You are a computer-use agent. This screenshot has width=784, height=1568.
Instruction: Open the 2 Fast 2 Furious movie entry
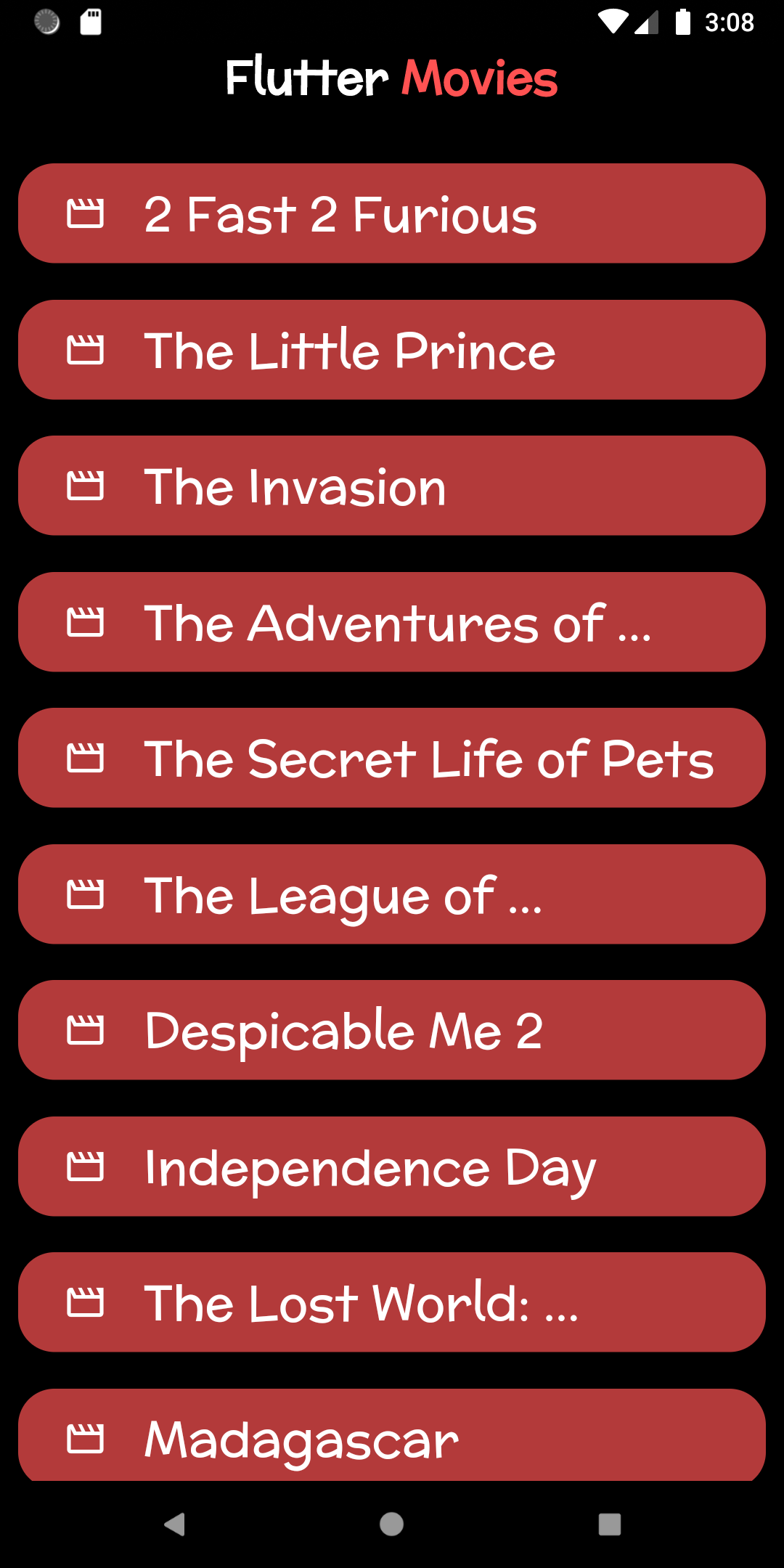pyautogui.click(x=392, y=213)
